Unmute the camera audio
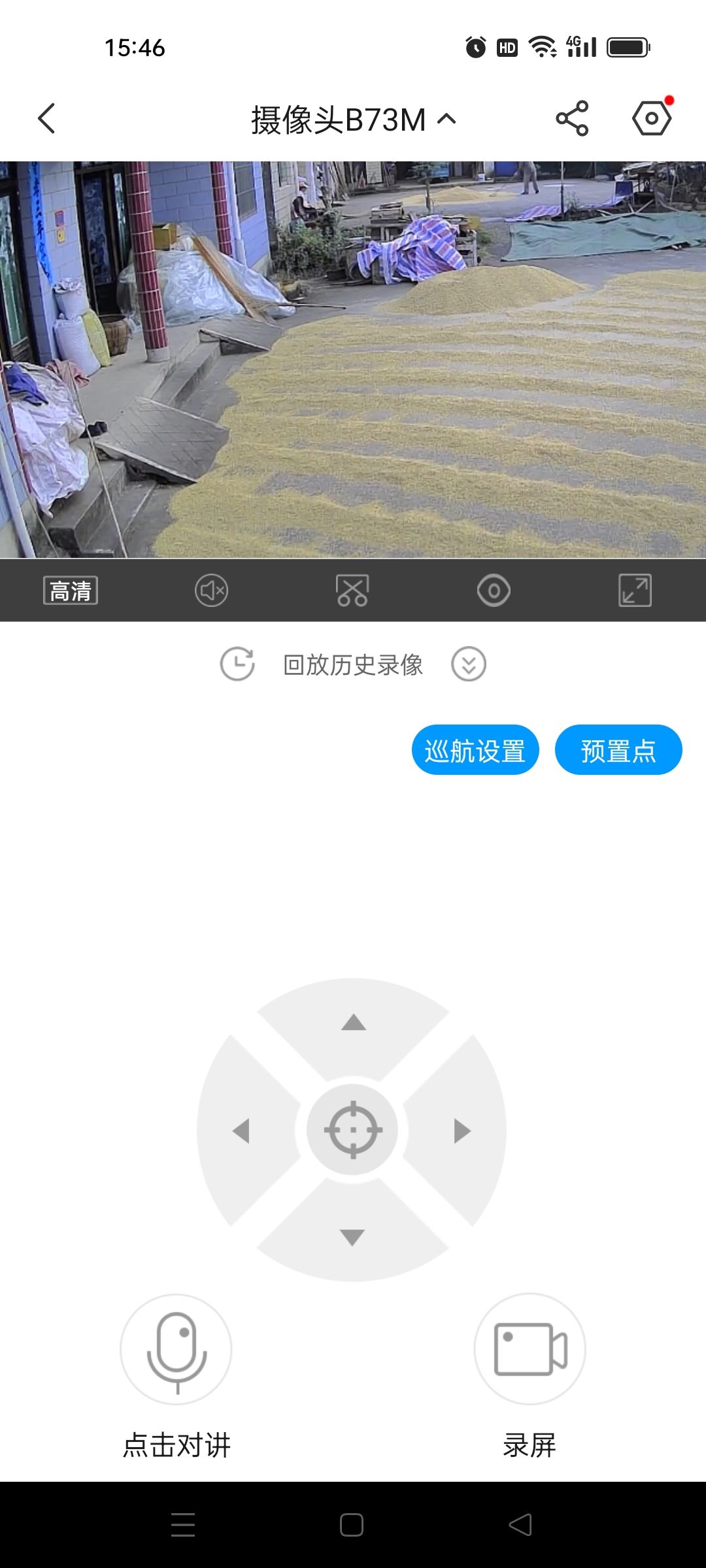Screen dimensions: 706x1568 click(x=211, y=591)
